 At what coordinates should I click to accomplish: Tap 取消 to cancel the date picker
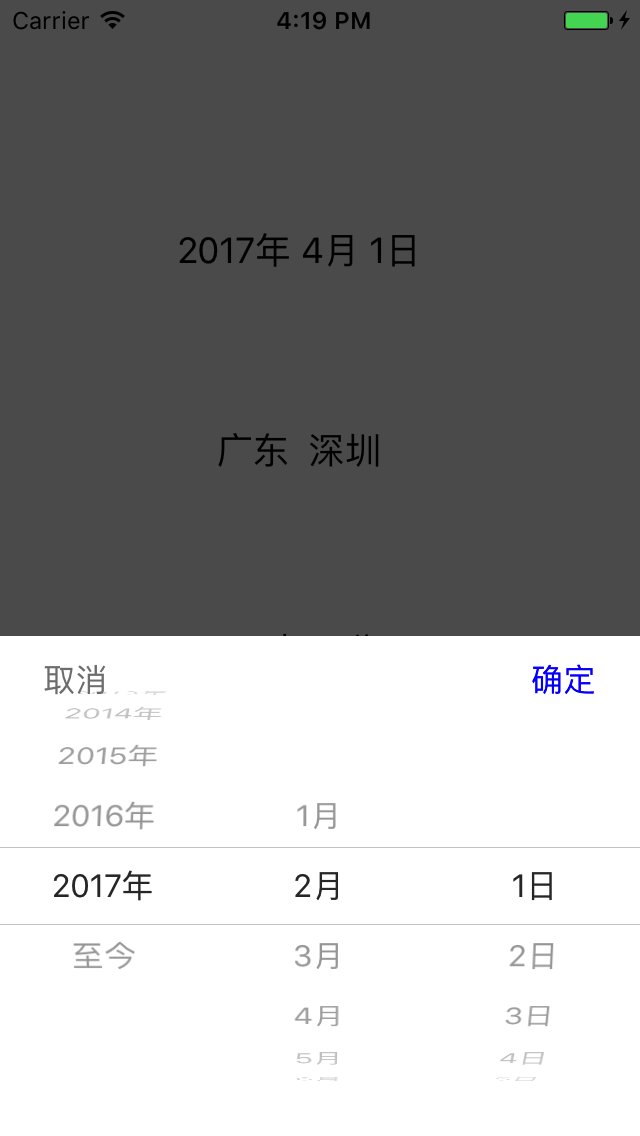tap(75, 680)
